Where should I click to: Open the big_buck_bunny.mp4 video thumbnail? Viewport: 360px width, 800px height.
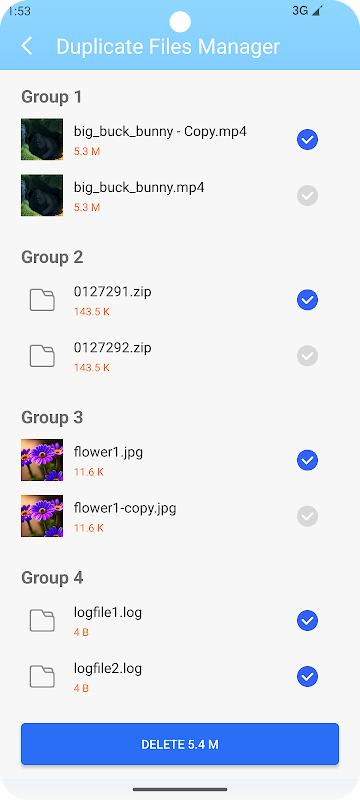click(42, 195)
